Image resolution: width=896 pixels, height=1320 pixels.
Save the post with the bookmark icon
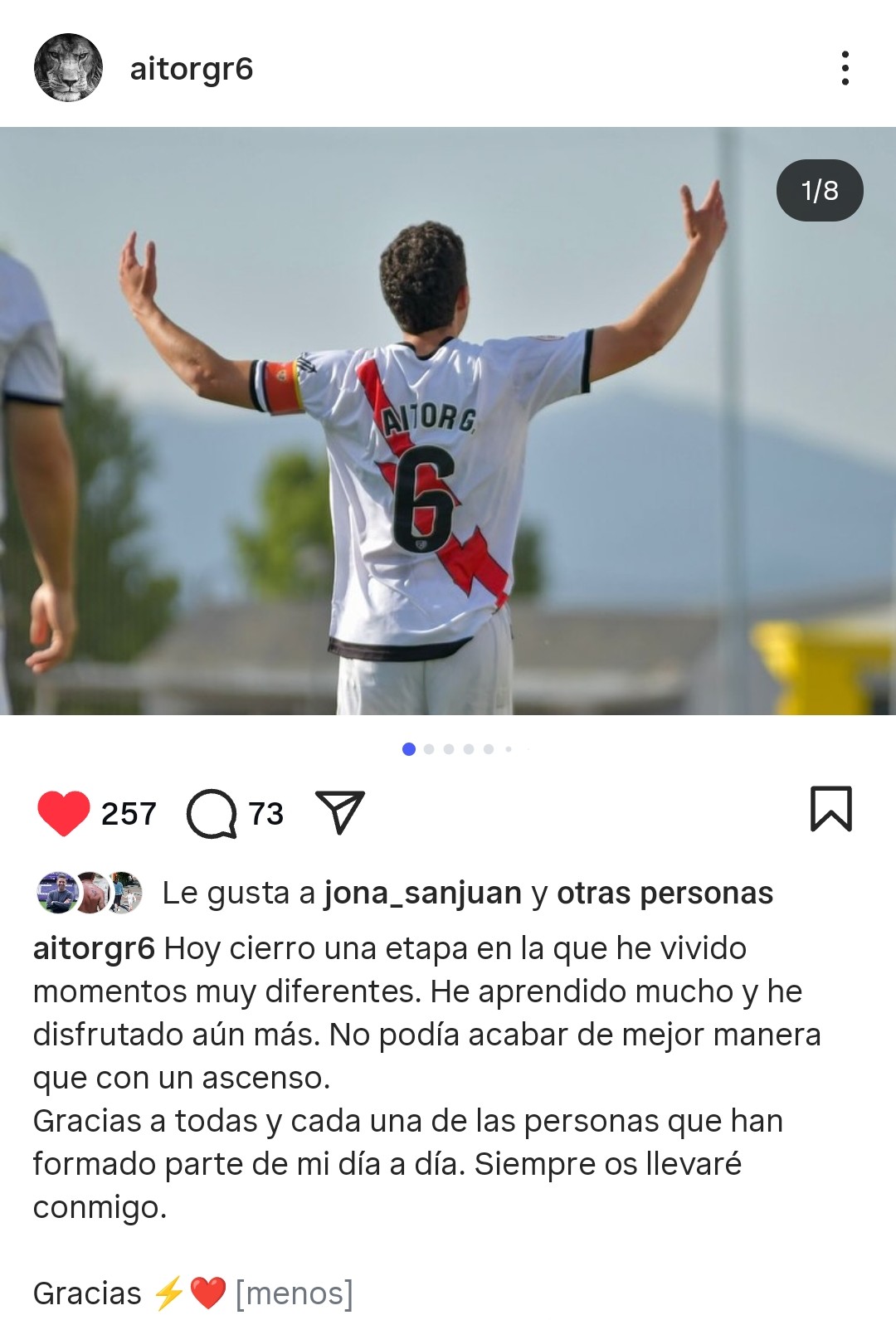830,809
